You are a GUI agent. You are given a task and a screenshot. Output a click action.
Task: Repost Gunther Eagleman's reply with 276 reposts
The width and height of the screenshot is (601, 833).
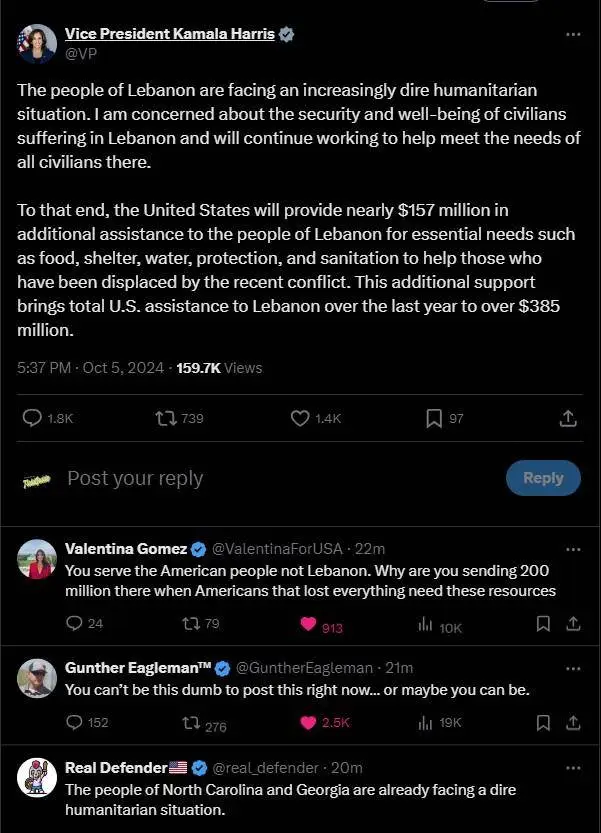[189, 722]
